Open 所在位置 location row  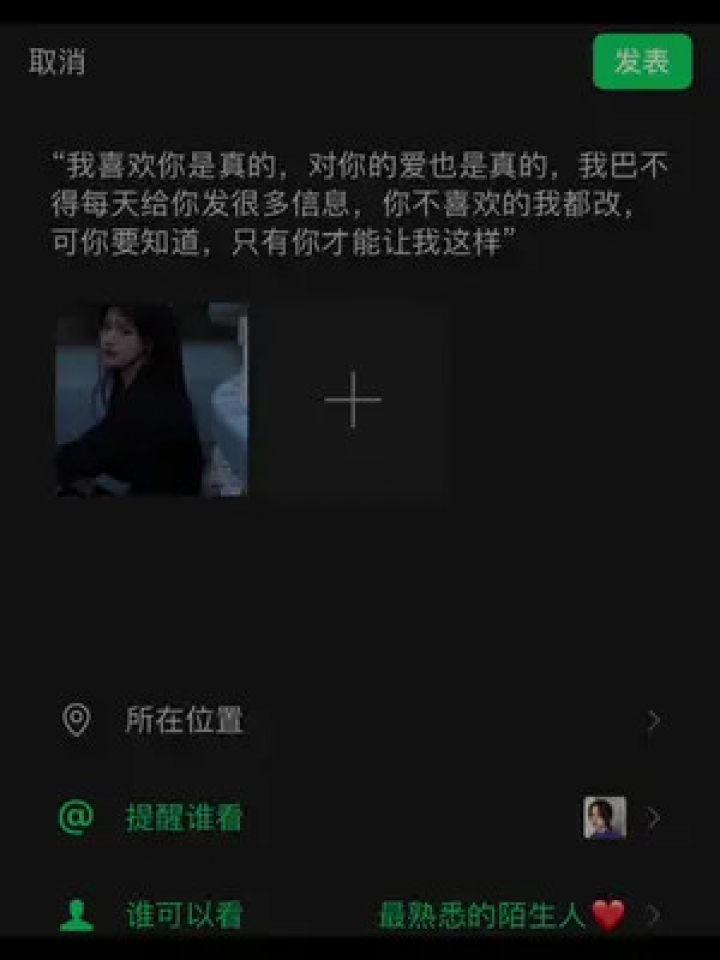[x=360, y=720]
